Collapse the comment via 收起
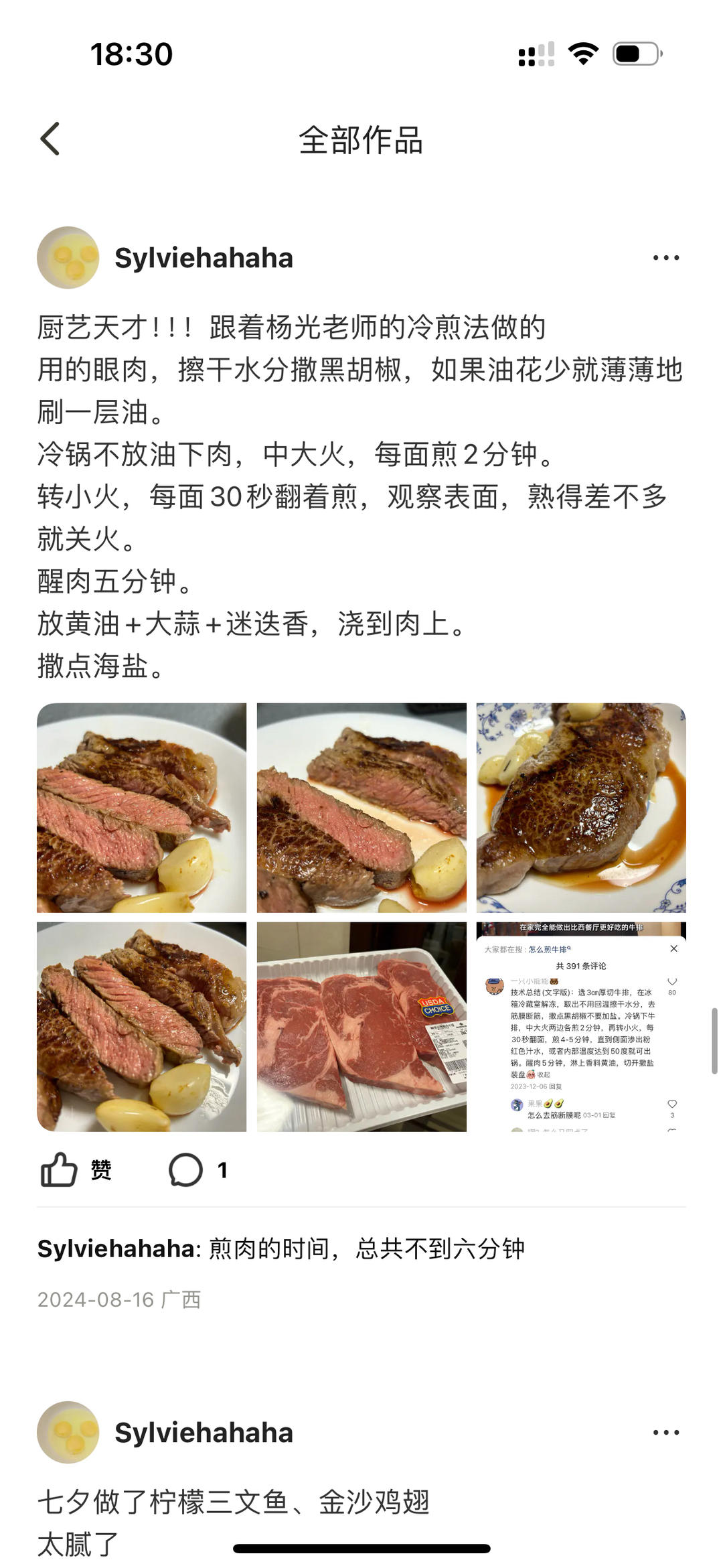 click(x=544, y=1075)
